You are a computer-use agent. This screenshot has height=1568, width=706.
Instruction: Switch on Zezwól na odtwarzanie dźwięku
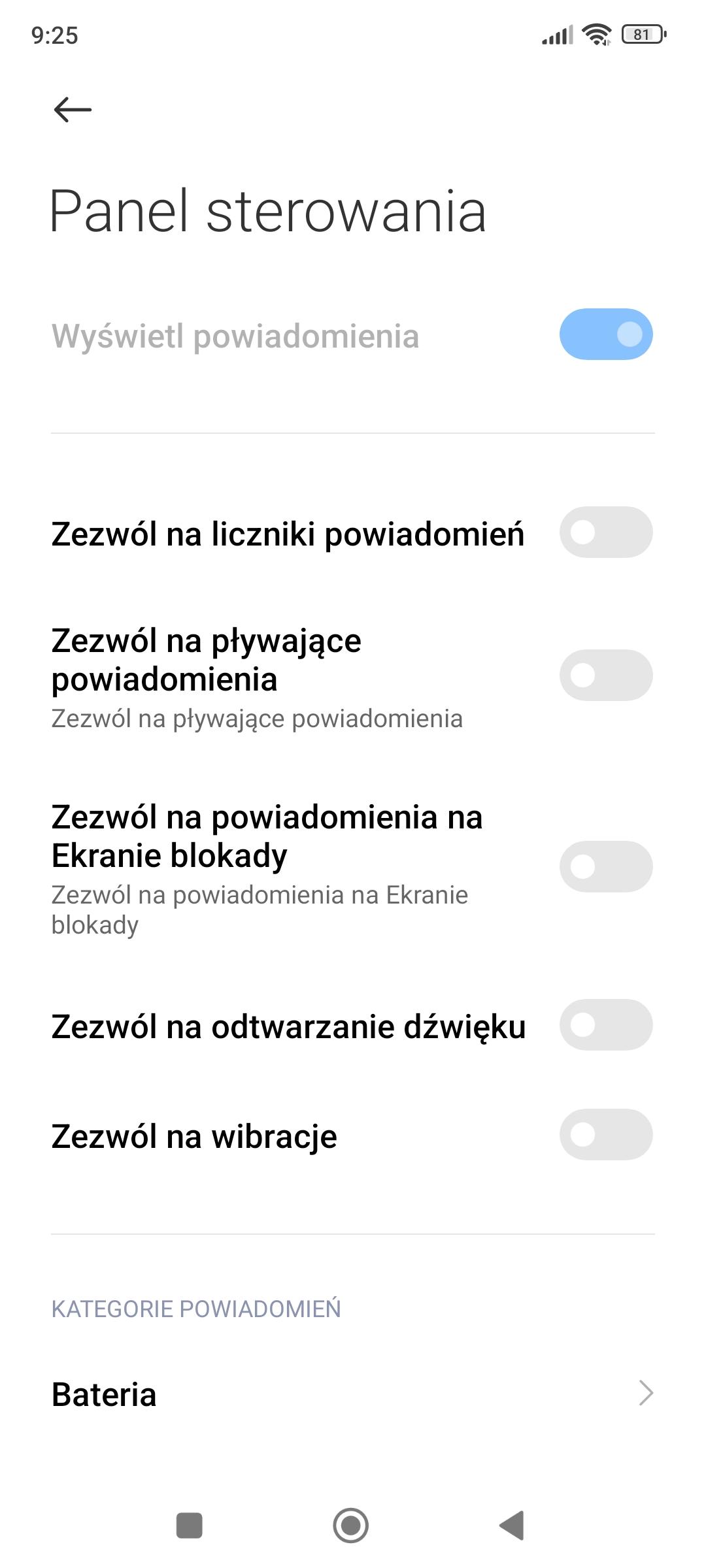[x=605, y=1025]
